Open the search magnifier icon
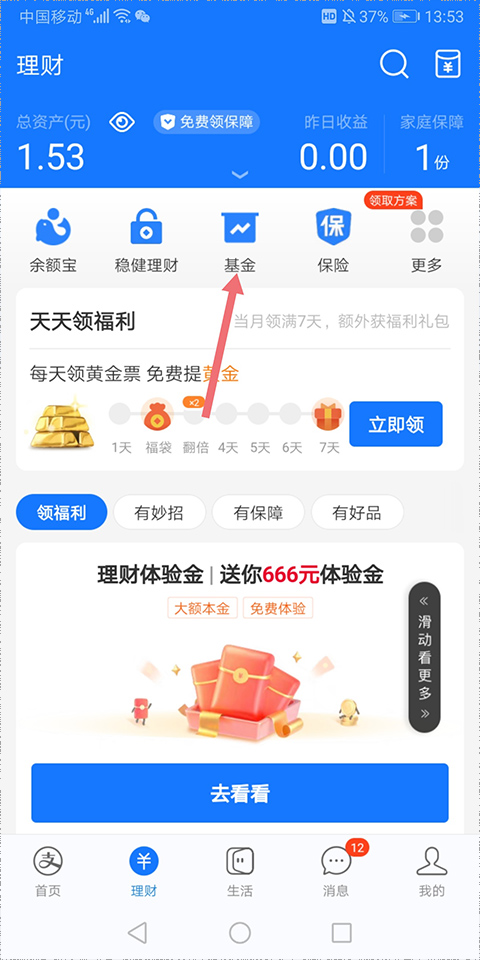 coord(394,64)
